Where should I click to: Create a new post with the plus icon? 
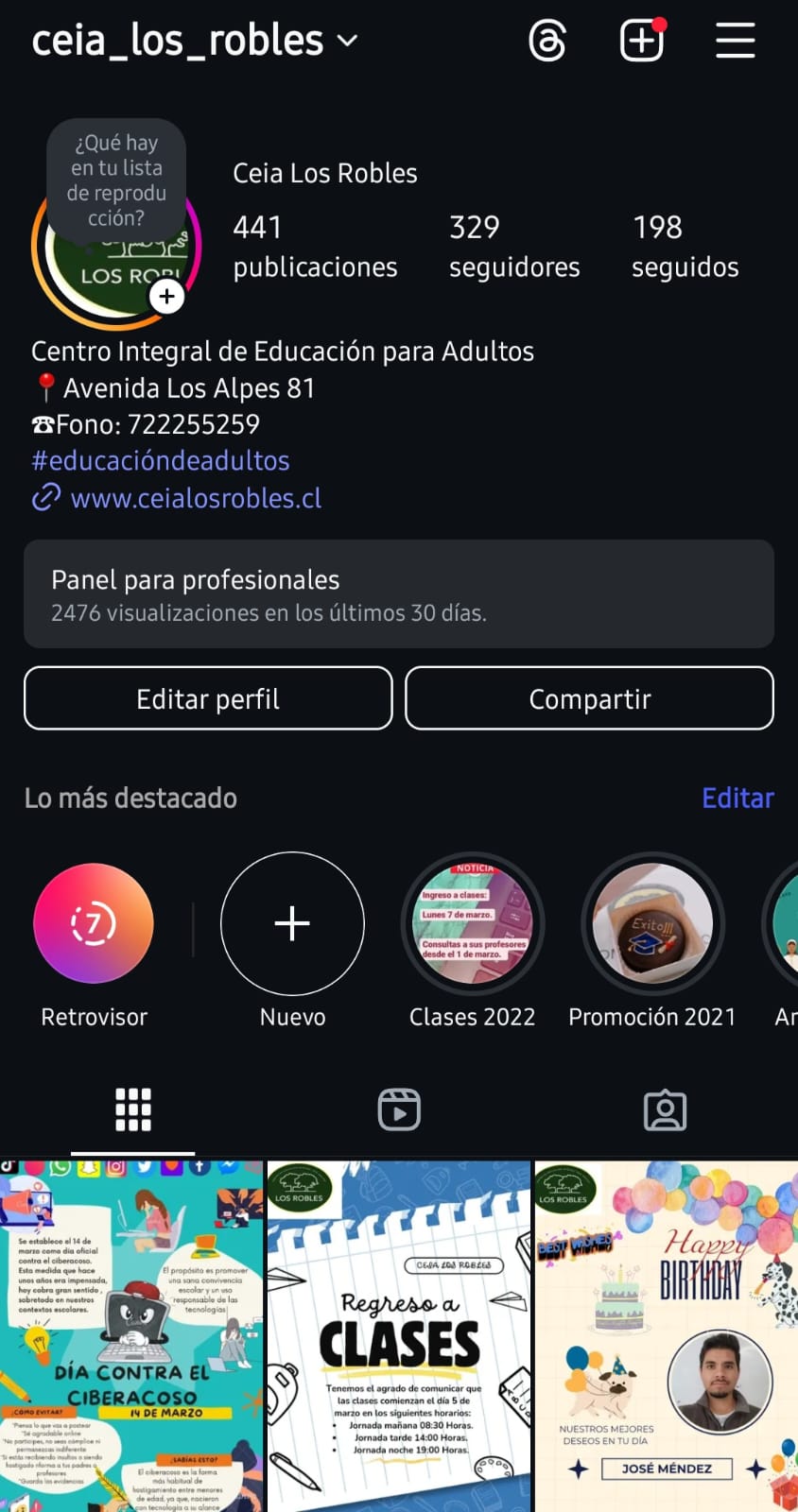tap(641, 41)
